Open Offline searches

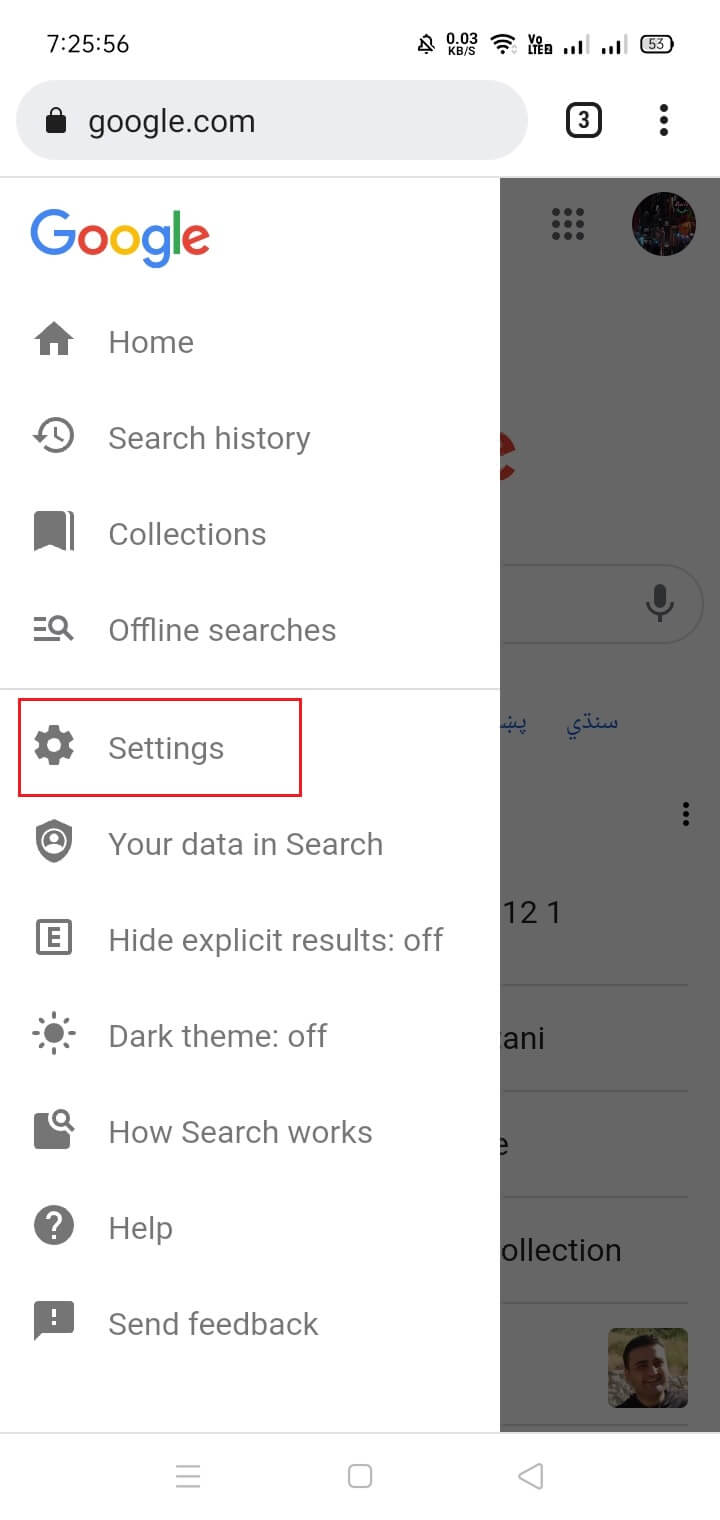click(221, 630)
